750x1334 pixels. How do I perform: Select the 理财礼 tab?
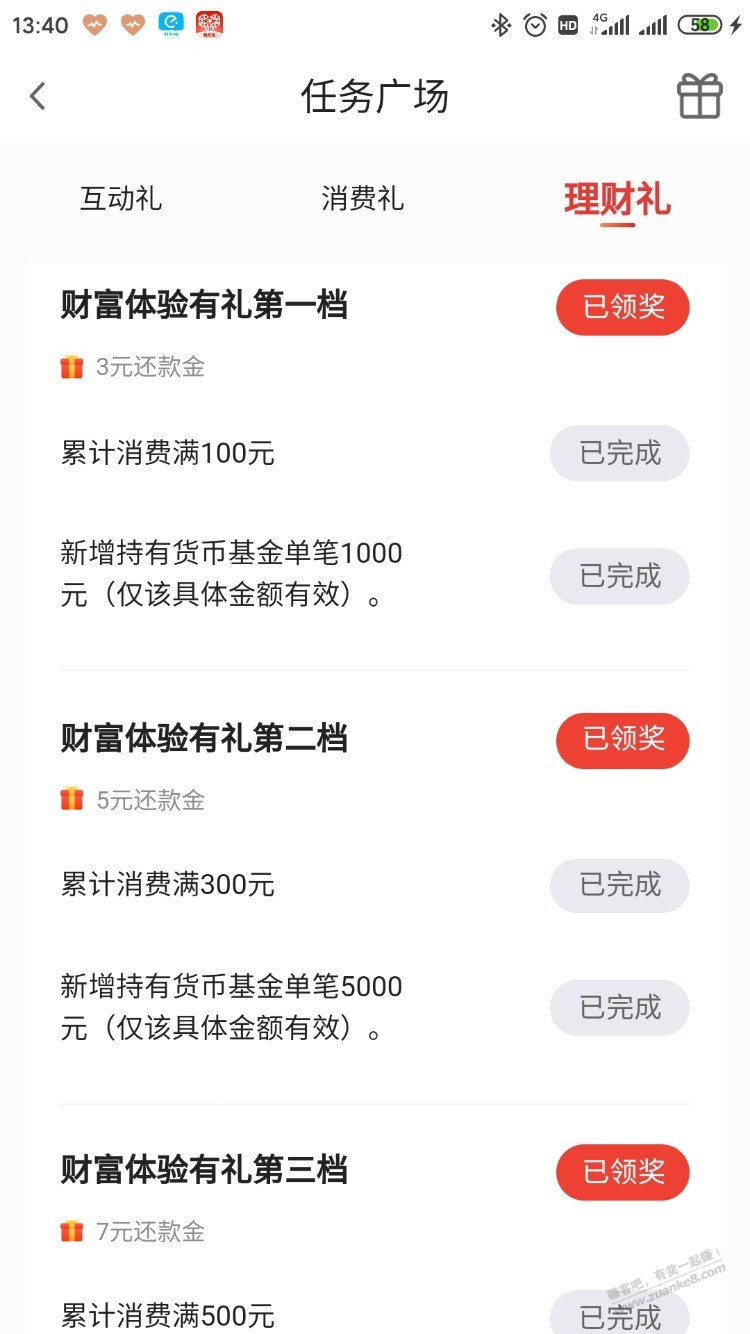tap(616, 199)
